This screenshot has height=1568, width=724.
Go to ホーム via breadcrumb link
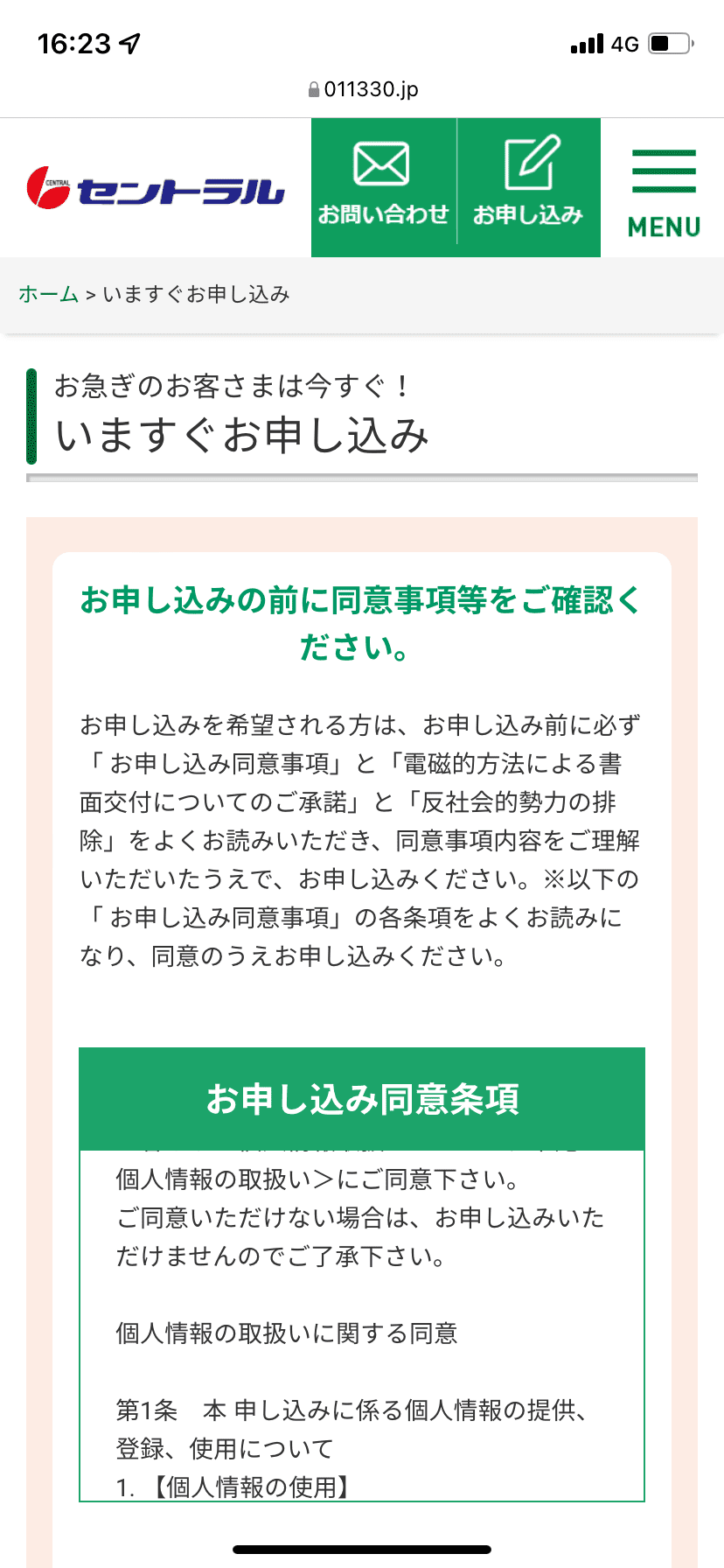(x=49, y=295)
